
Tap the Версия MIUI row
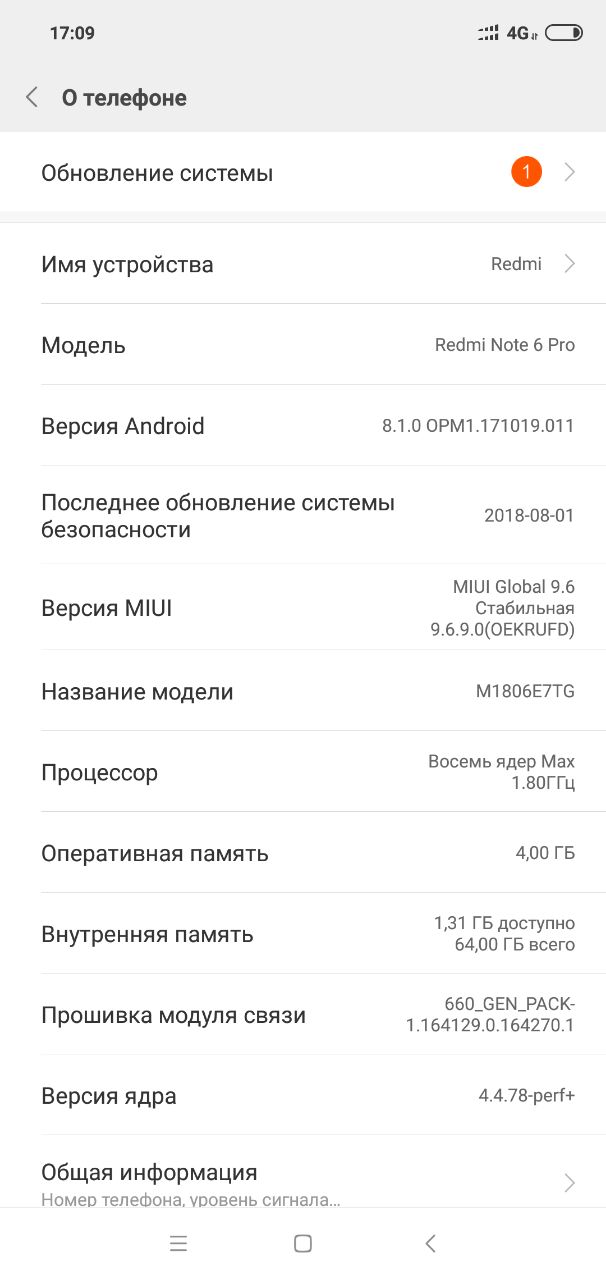(303, 608)
